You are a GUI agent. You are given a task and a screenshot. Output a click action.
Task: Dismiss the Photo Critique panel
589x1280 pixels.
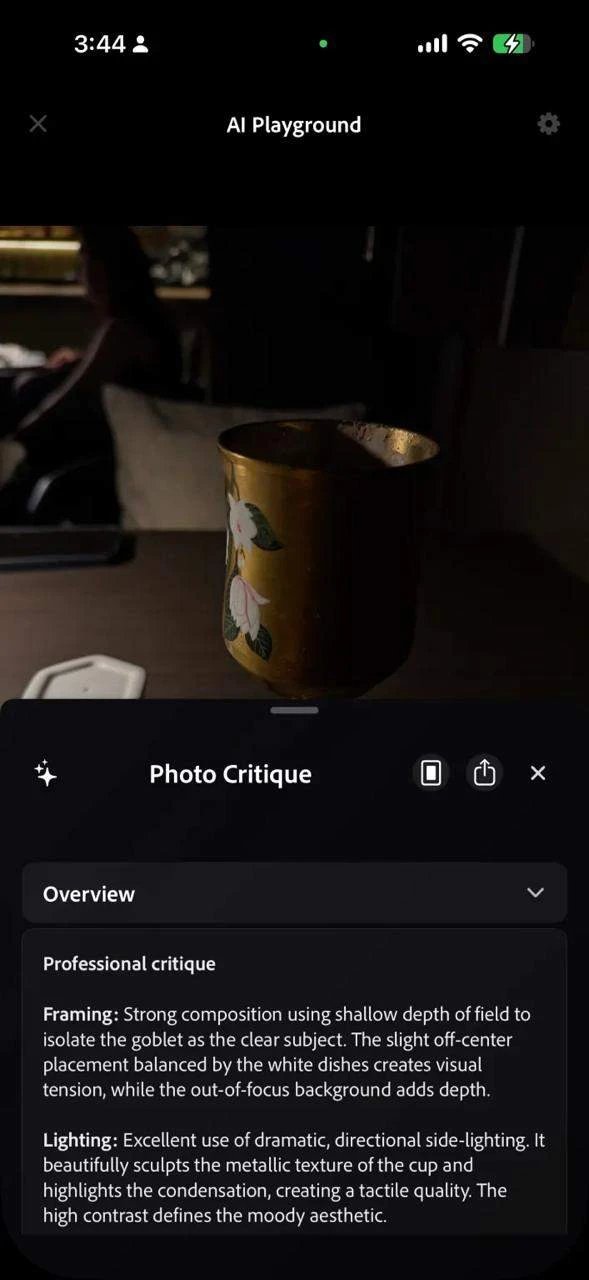click(538, 773)
